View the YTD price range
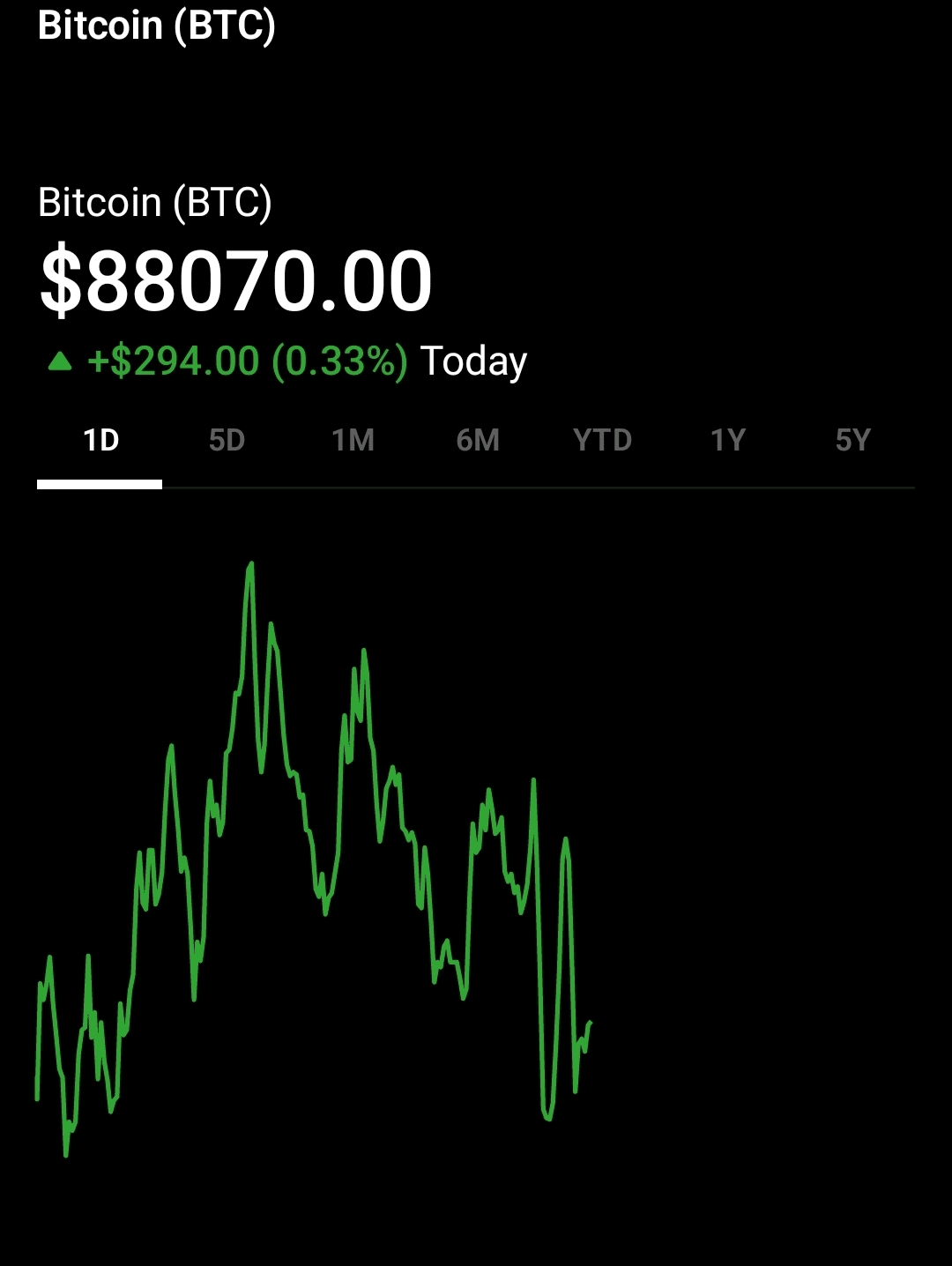This screenshot has height=1266, width=952. coord(603,440)
